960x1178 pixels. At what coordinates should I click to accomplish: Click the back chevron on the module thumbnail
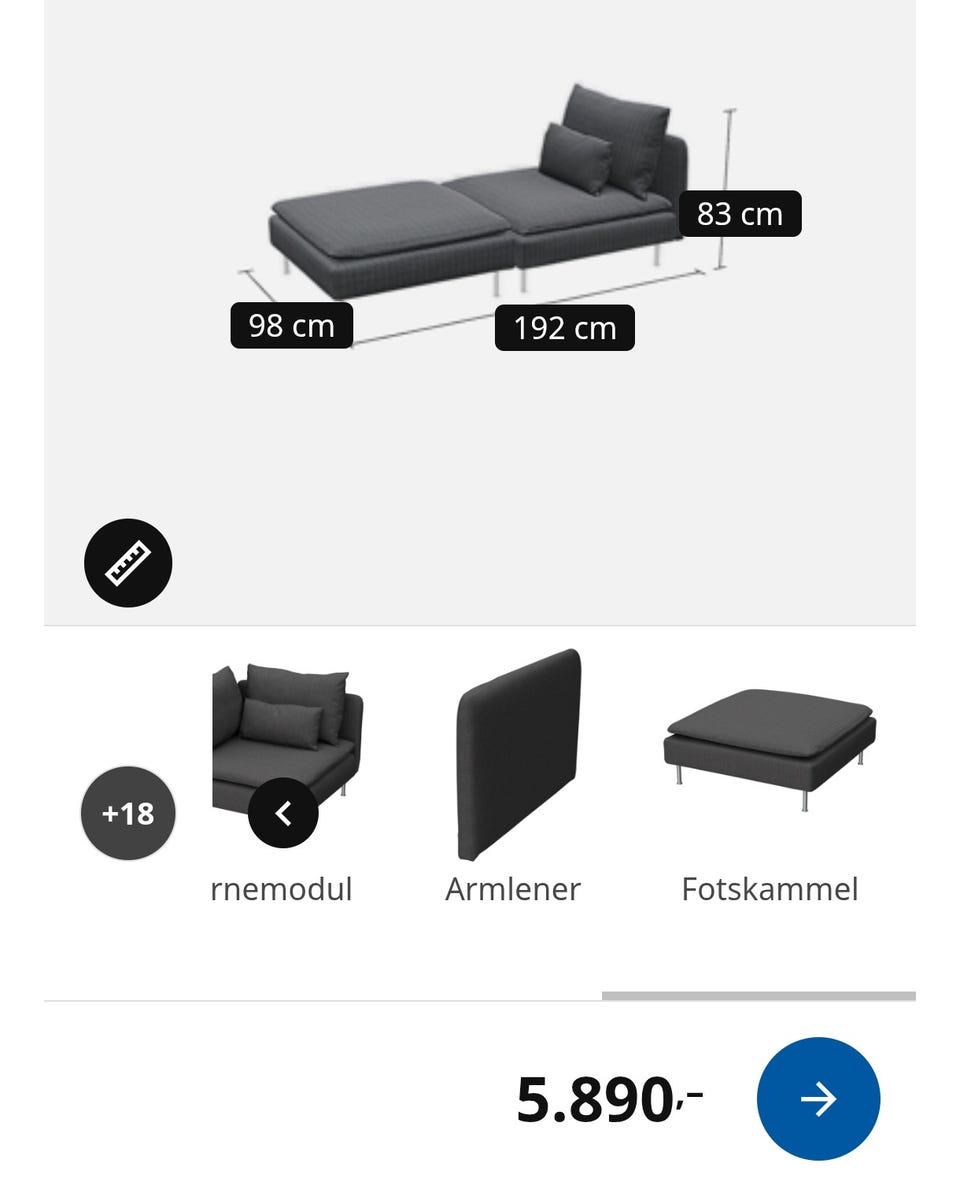284,812
